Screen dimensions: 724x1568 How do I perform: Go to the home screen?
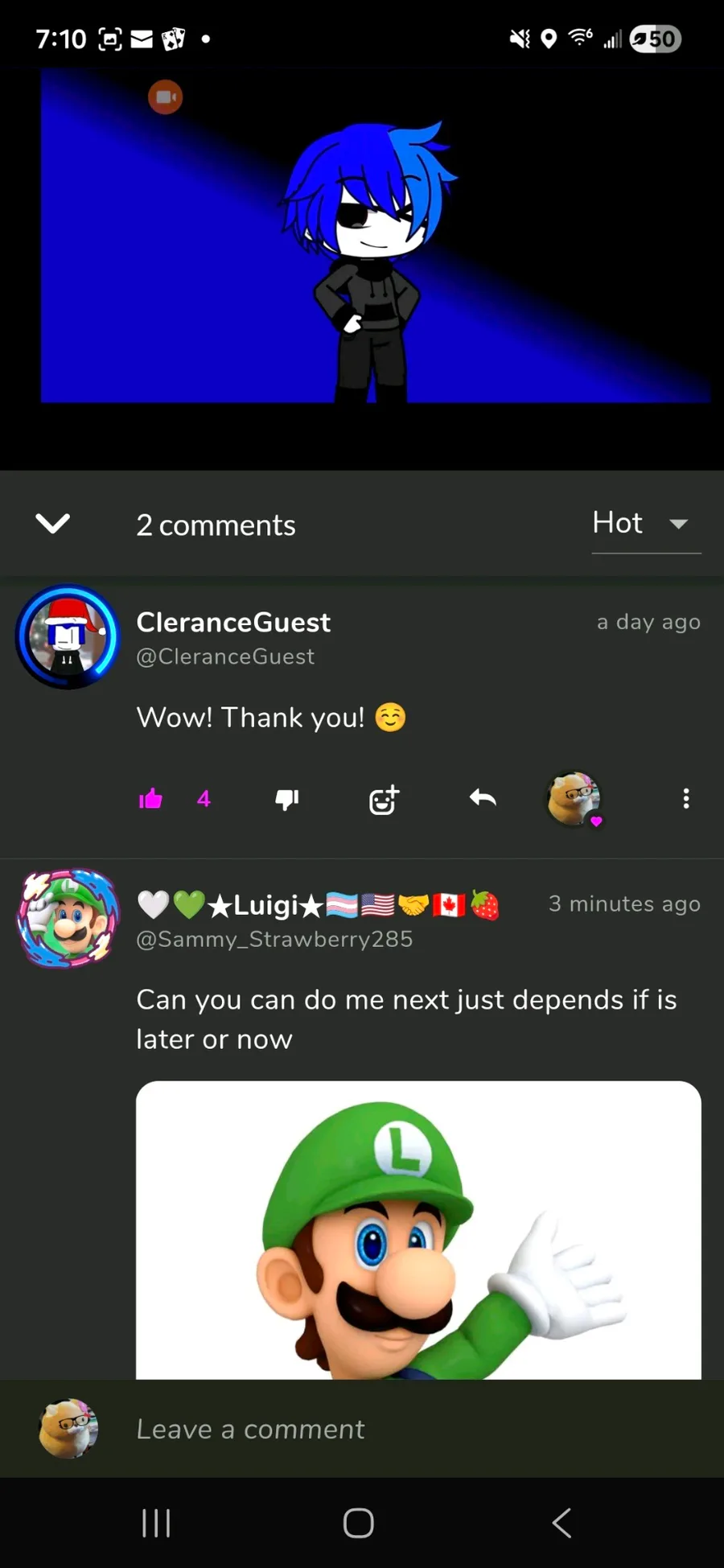359,1522
